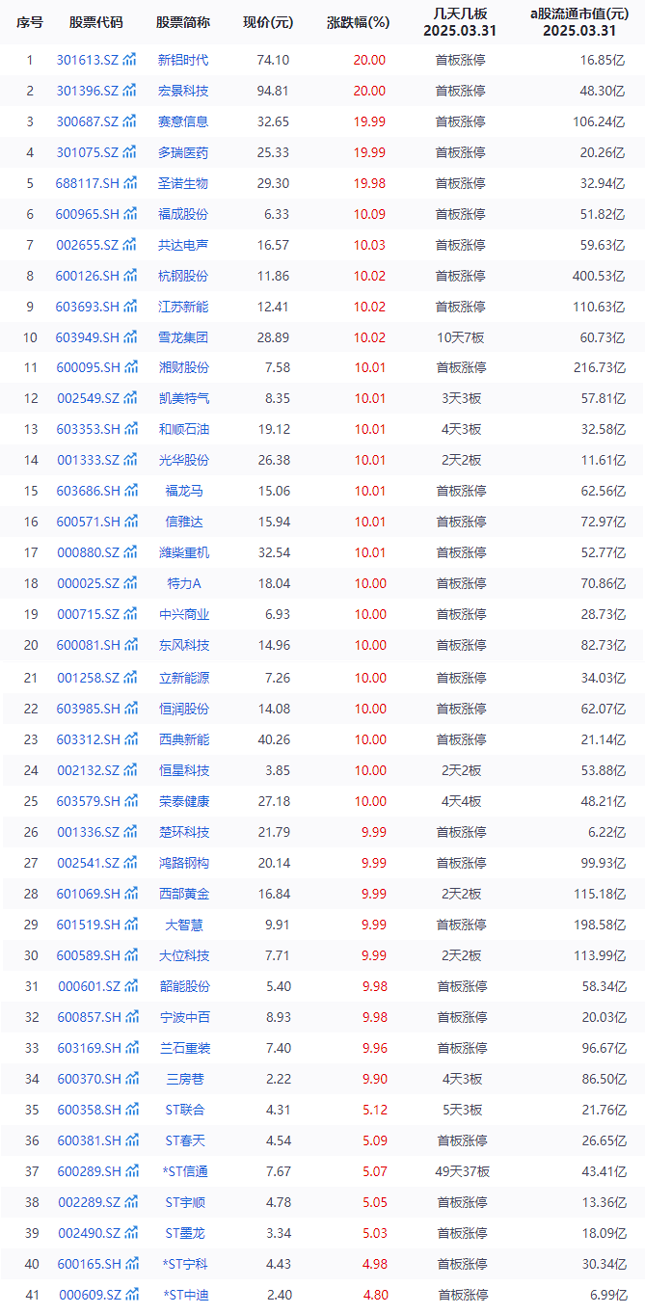The height and width of the screenshot is (1314, 645).
Task: Tap the chart icon beside 000609.SZ
Action: click(130, 1294)
